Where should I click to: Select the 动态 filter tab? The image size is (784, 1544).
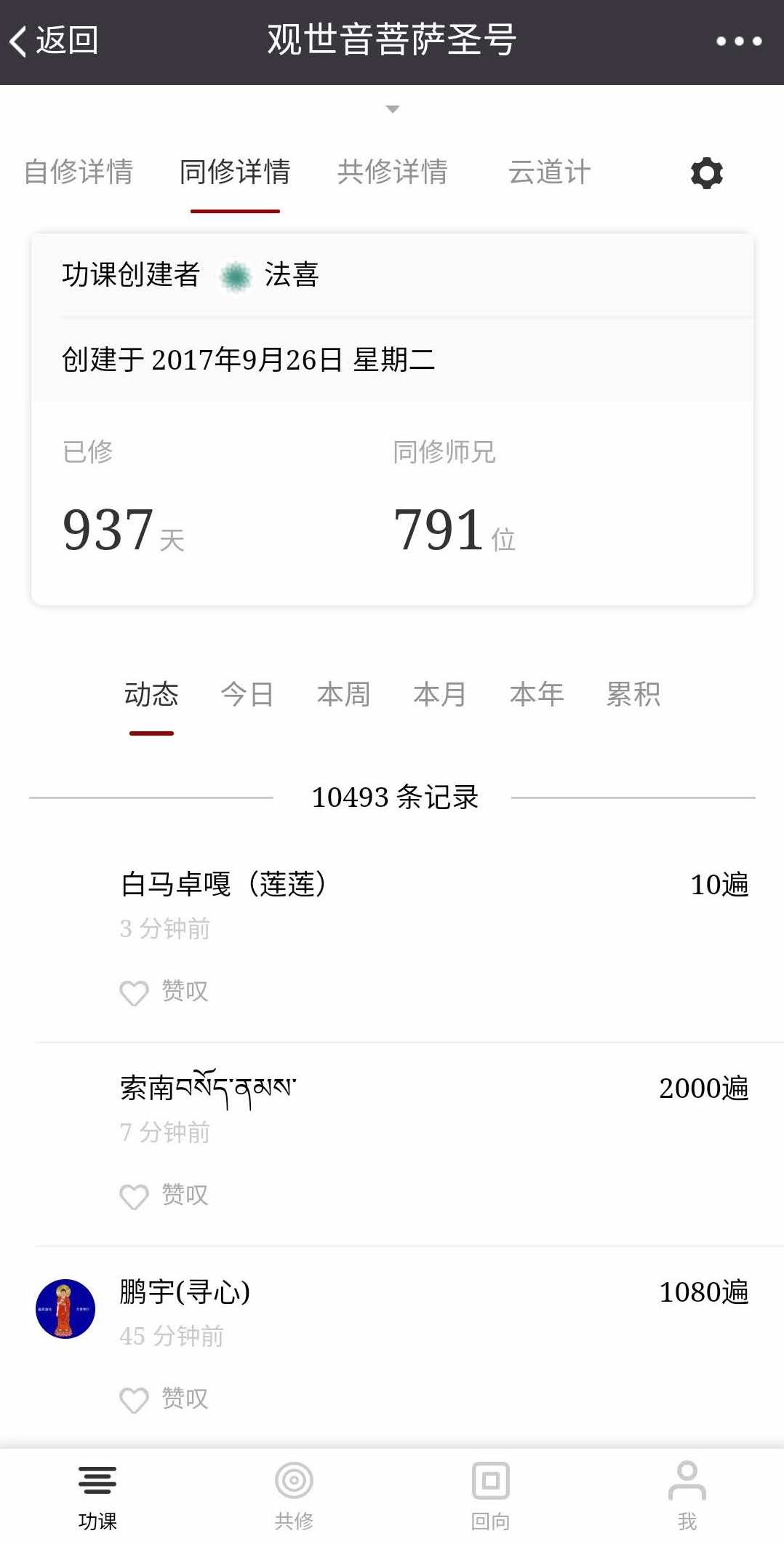pyautogui.click(x=151, y=695)
